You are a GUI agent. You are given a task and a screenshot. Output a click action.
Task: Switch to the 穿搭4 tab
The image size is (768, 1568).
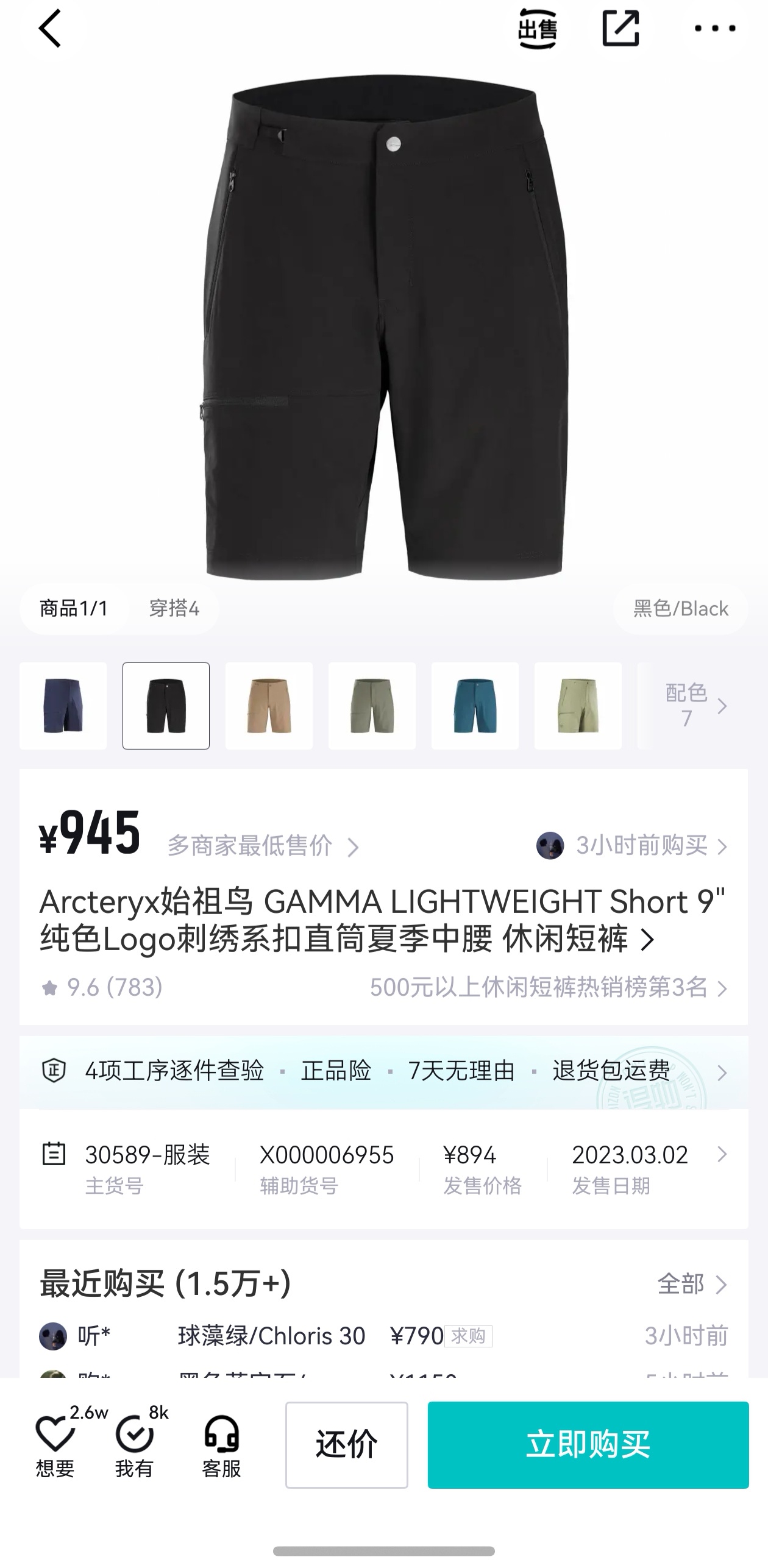(174, 609)
